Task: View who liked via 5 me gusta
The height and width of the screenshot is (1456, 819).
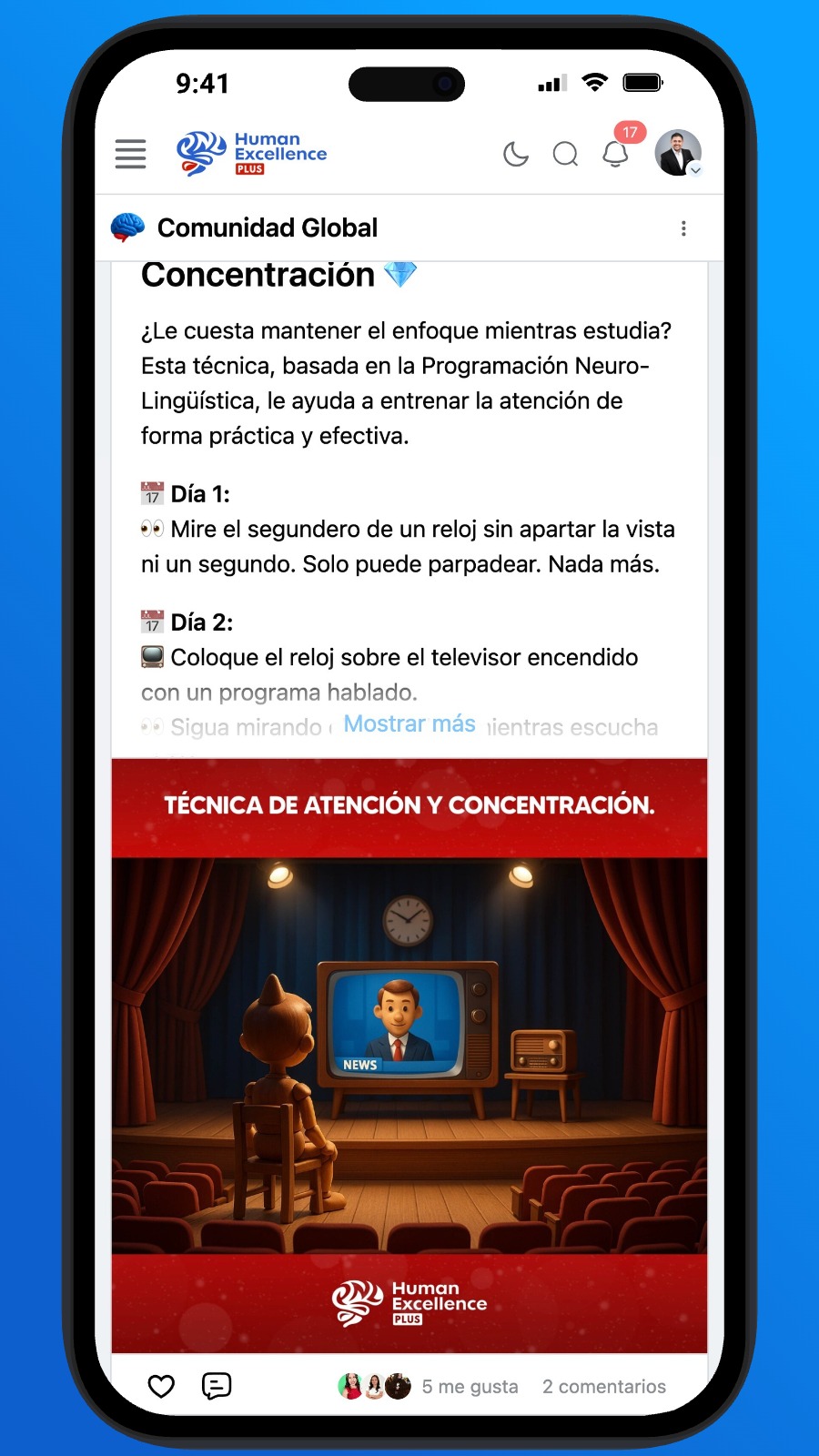Action: (470, 1387)
